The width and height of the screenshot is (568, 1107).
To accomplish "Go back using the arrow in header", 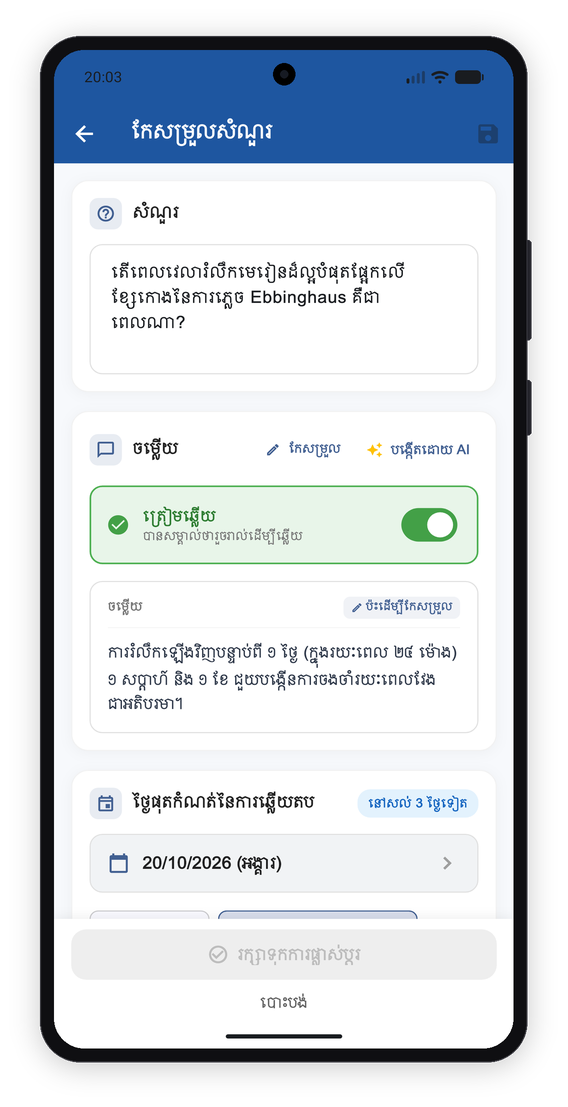I will click(x=85, y=133).
